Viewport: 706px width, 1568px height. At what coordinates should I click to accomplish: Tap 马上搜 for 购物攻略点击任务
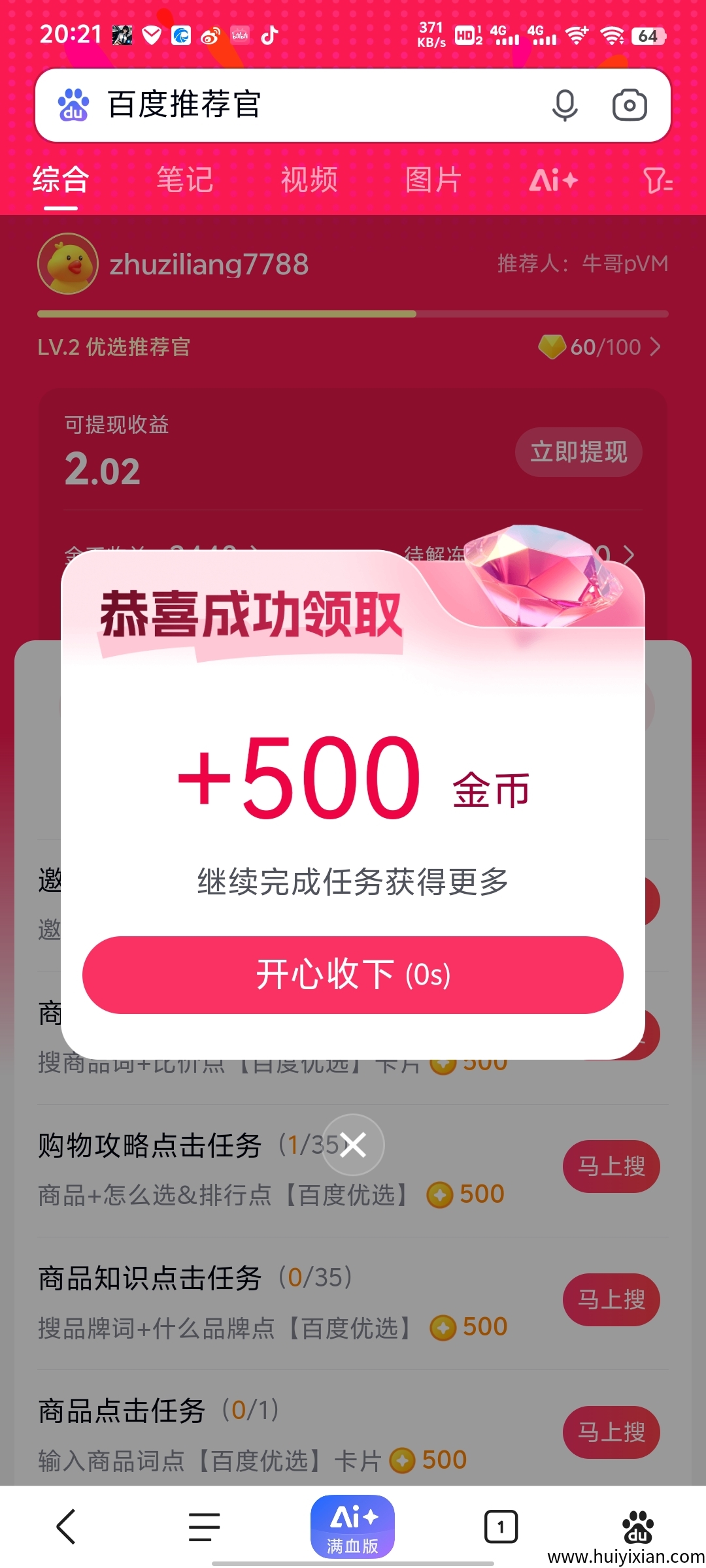click(611, 1166)
